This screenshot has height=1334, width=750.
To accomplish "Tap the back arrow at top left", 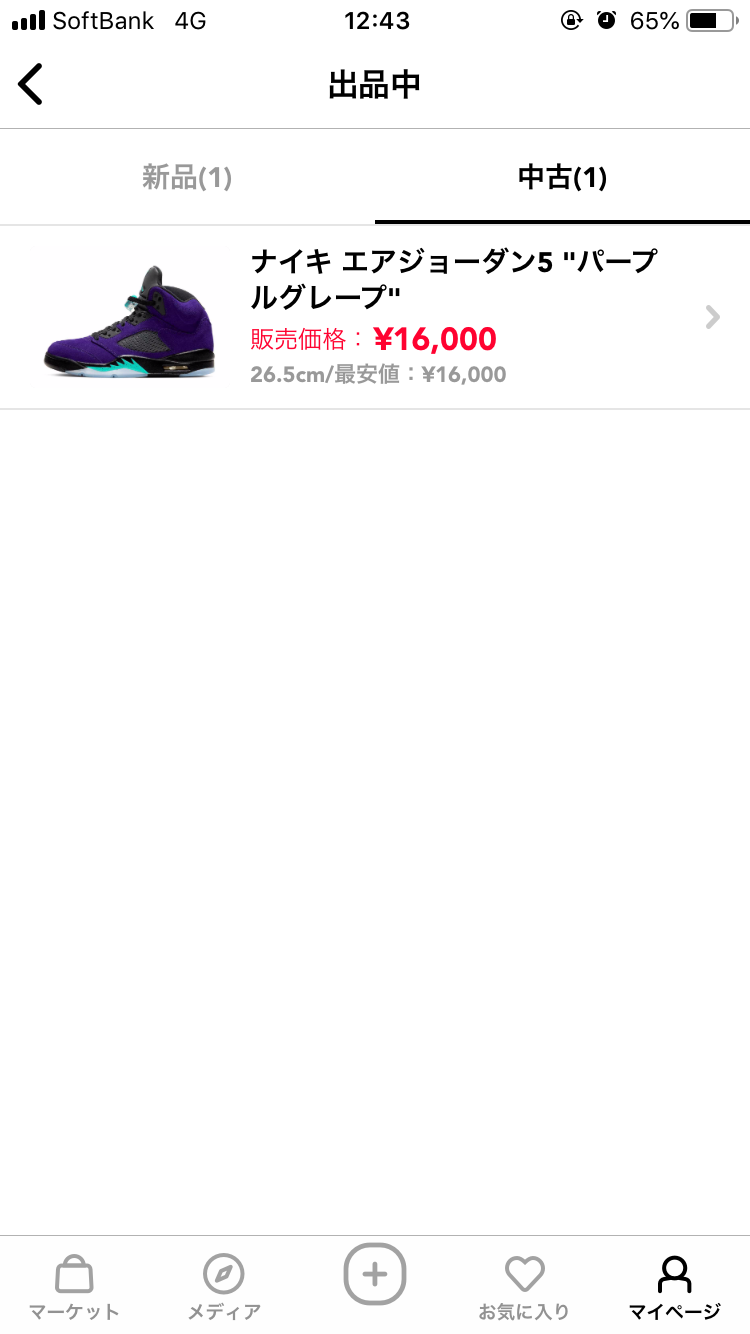I will click(x=30, y=84).
